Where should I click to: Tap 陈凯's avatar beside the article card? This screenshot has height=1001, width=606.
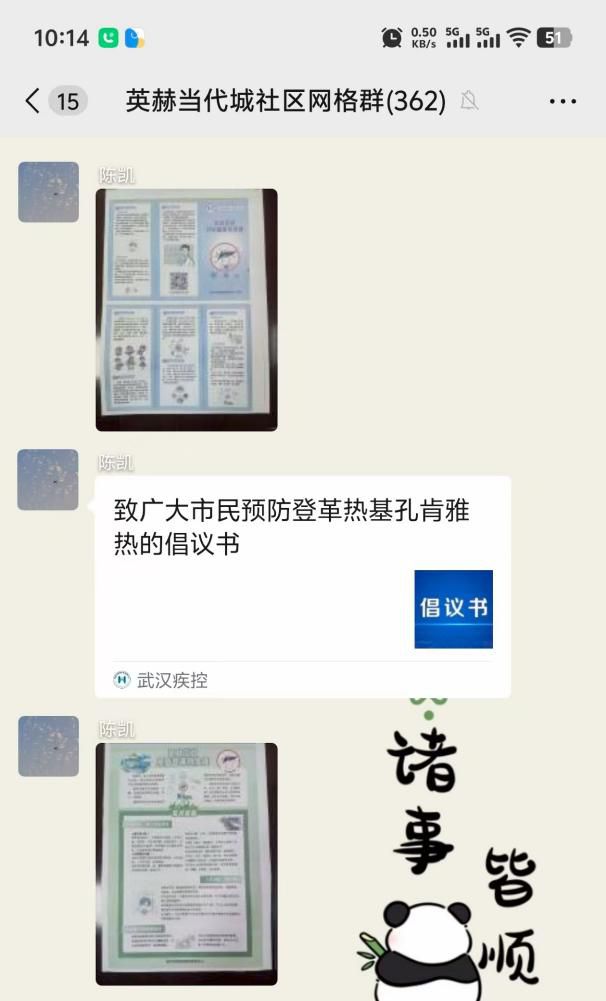click(48, 480)
